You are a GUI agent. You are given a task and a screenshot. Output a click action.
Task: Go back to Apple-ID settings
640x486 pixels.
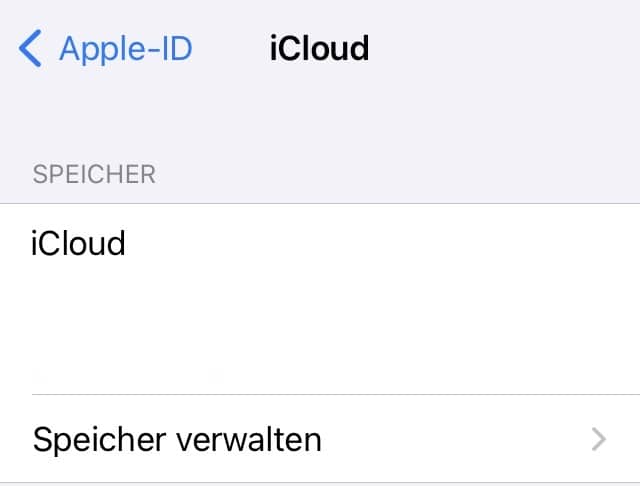106,48
